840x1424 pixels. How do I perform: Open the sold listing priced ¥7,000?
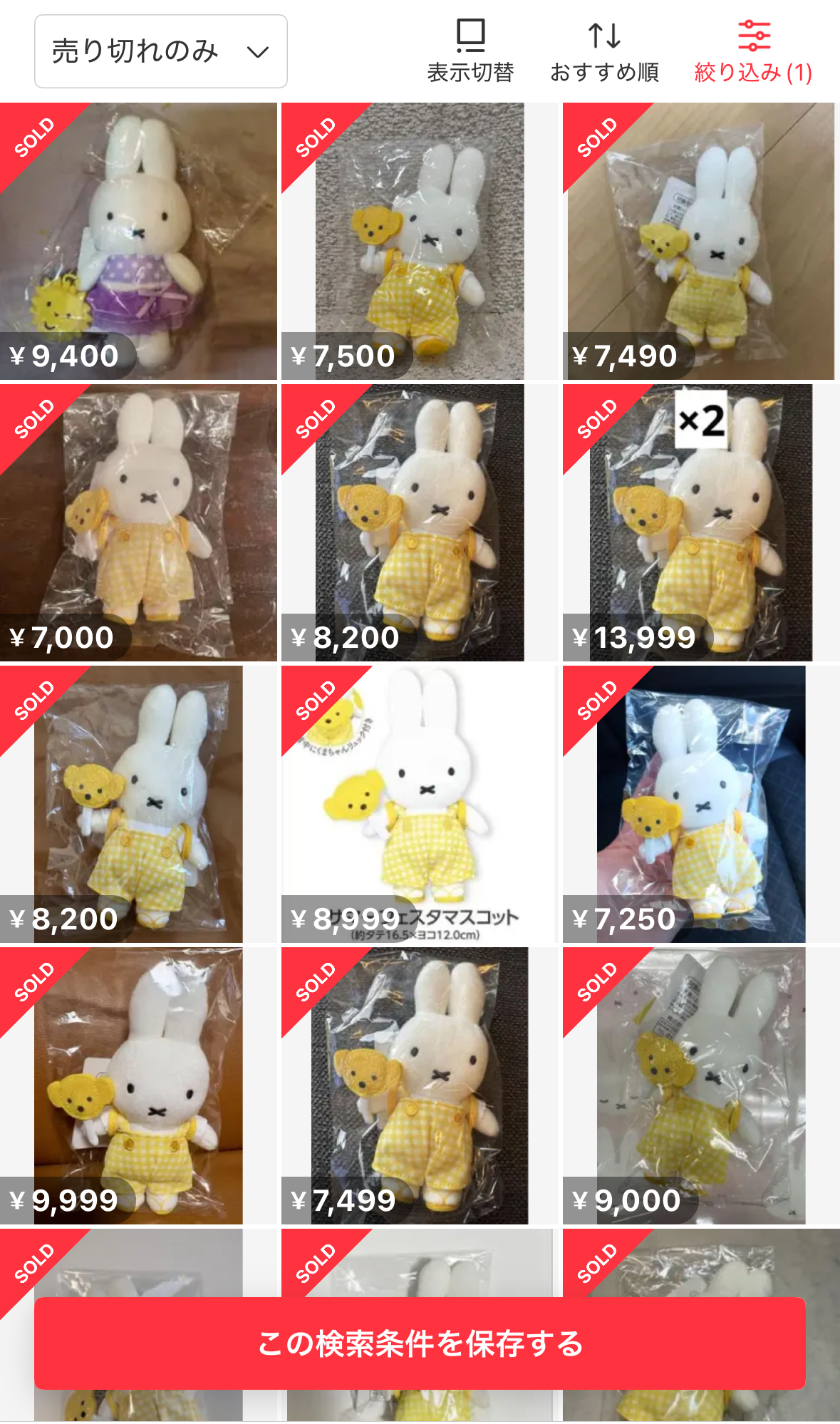pos(138,522)
